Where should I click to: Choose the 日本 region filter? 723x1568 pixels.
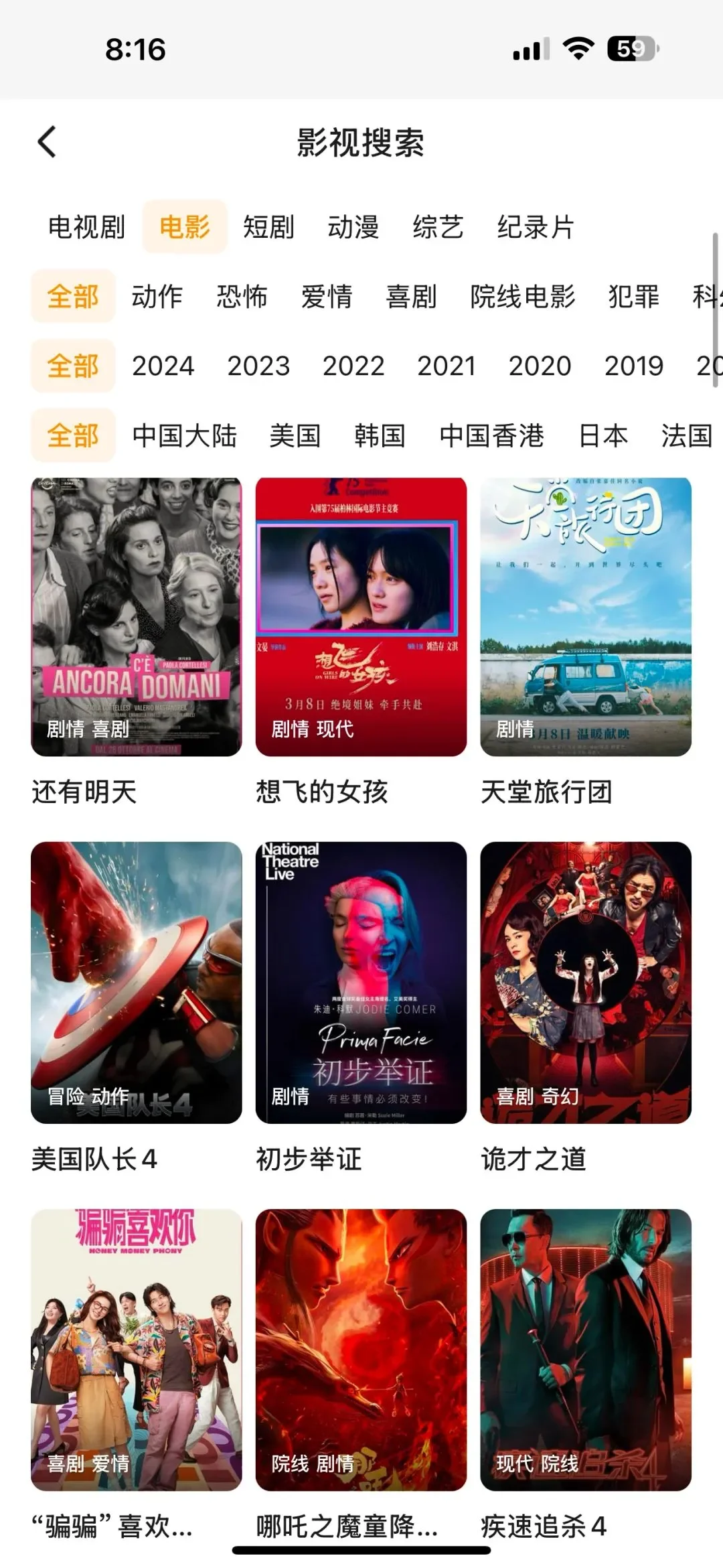point(603,435)
